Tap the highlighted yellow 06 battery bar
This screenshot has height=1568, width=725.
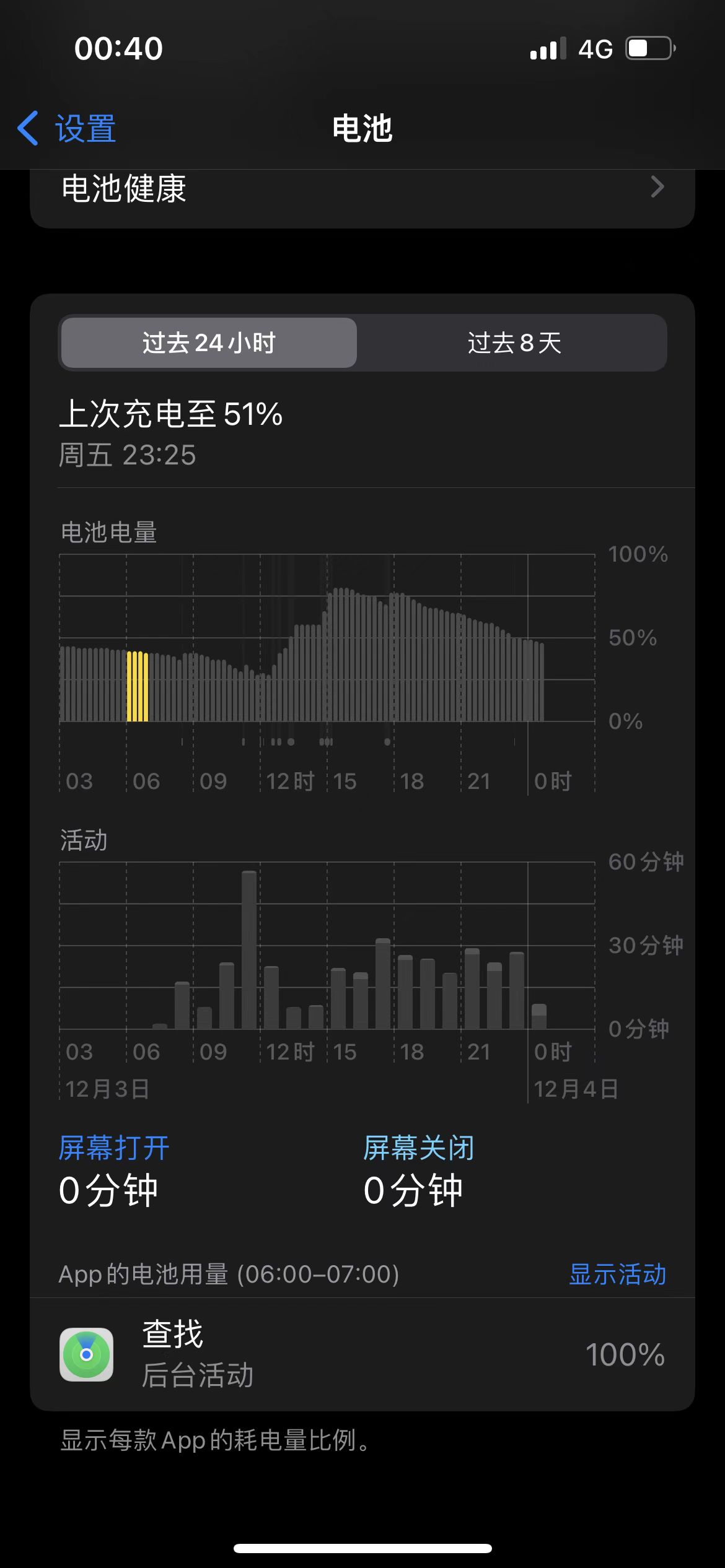pyautogui.click(x=138, y=686)
